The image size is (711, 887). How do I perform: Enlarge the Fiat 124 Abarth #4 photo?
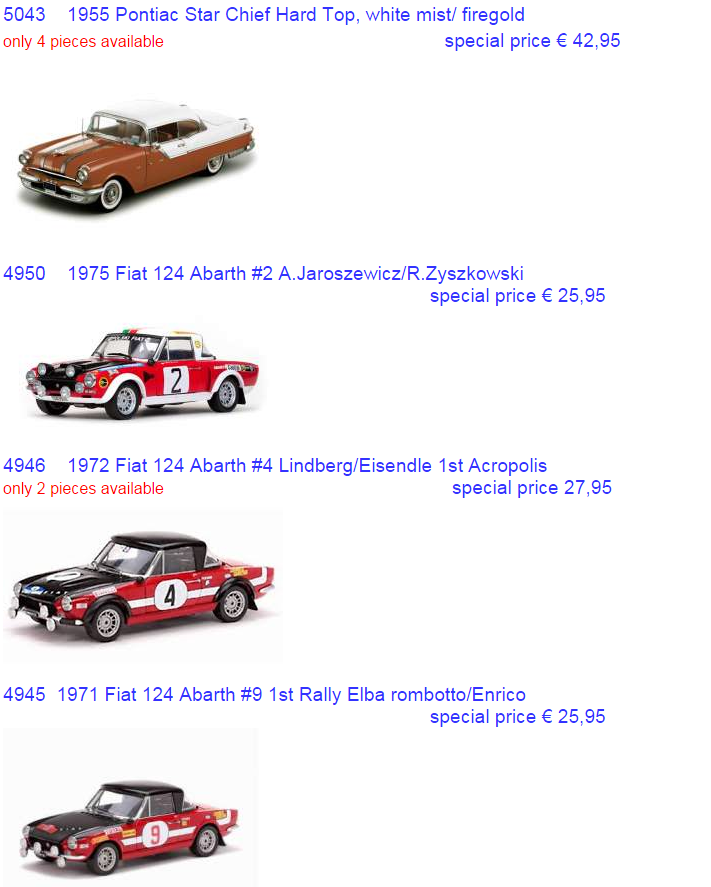[142, 587]
